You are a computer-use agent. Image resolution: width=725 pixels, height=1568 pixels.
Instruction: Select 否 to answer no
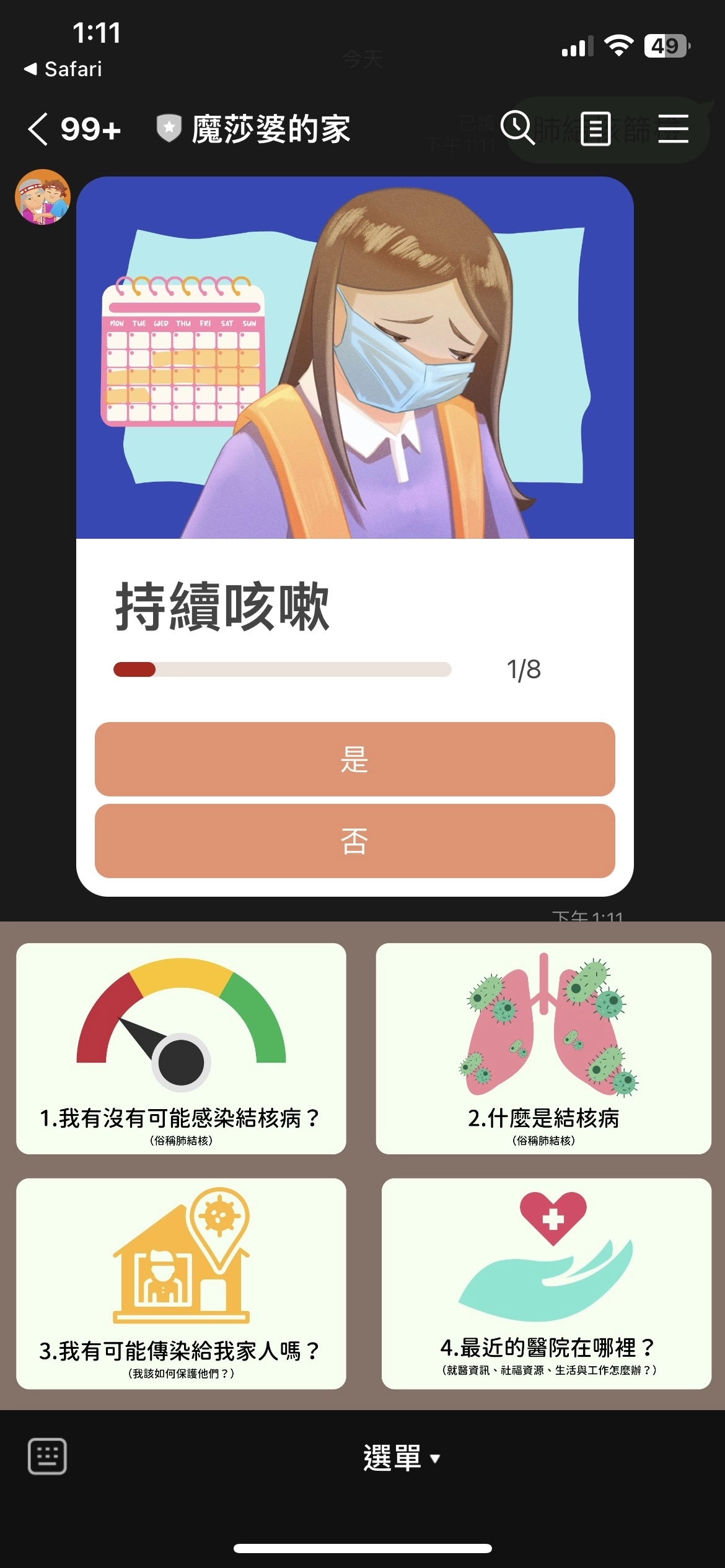[x=355, y=839]
